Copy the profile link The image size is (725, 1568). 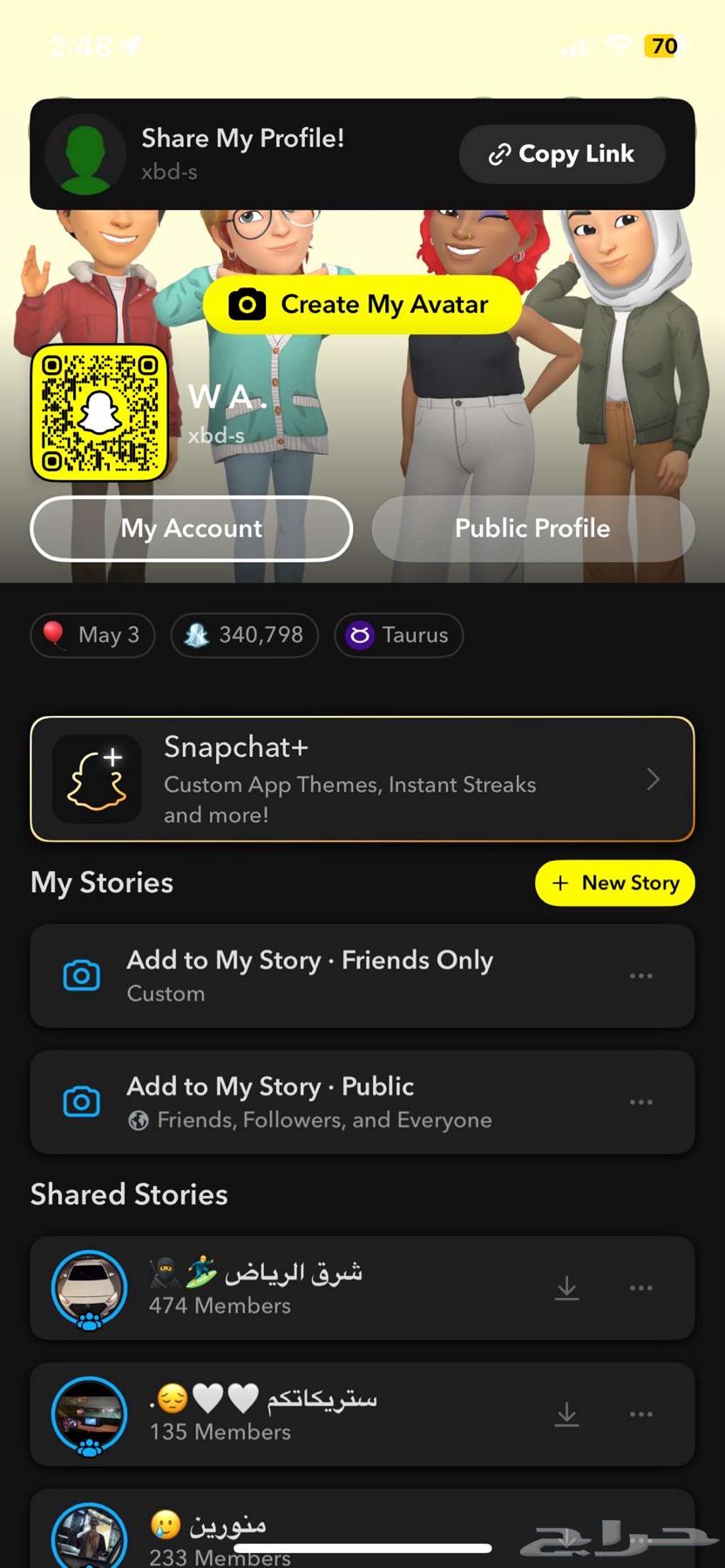click(x=561, y=154)
